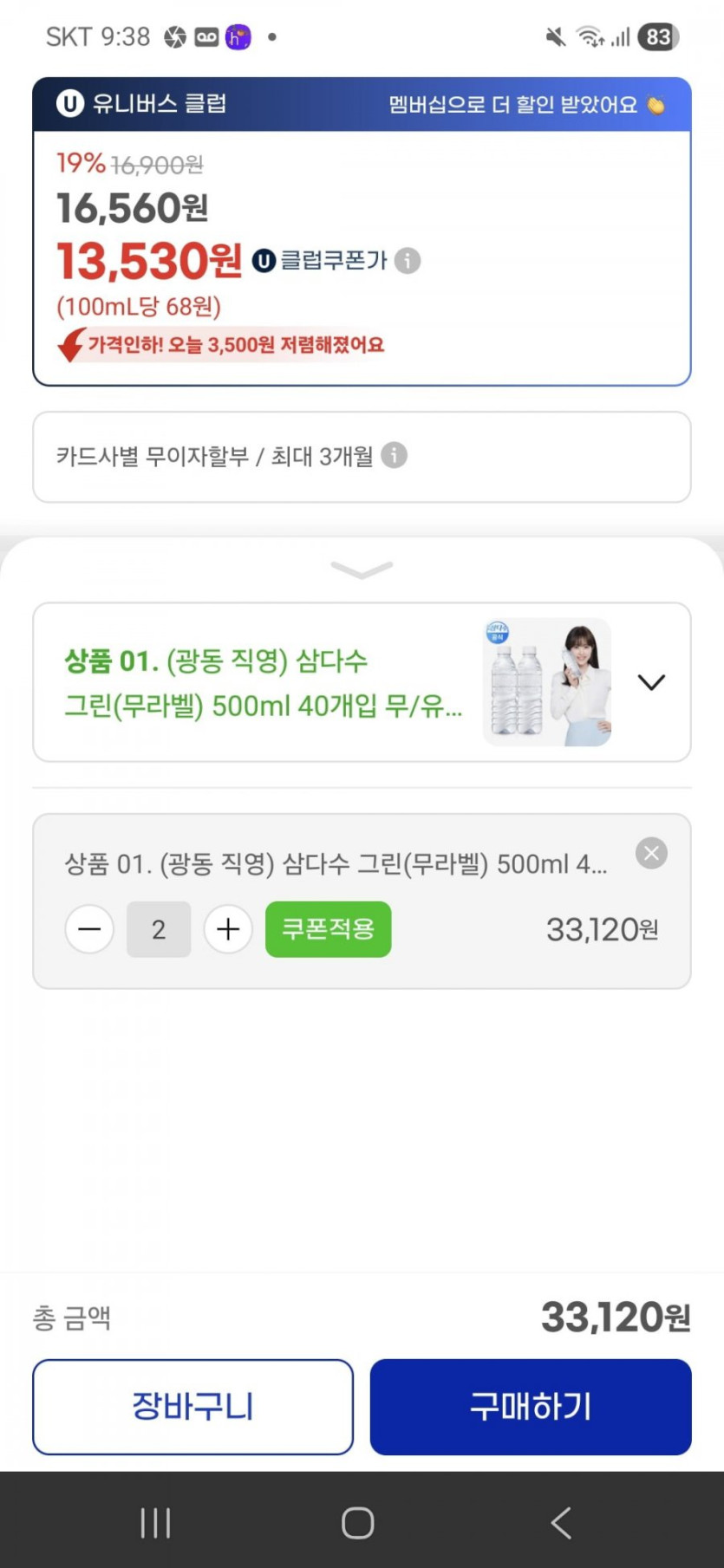Decrease quantity with minus button

[x=89, y=929]
